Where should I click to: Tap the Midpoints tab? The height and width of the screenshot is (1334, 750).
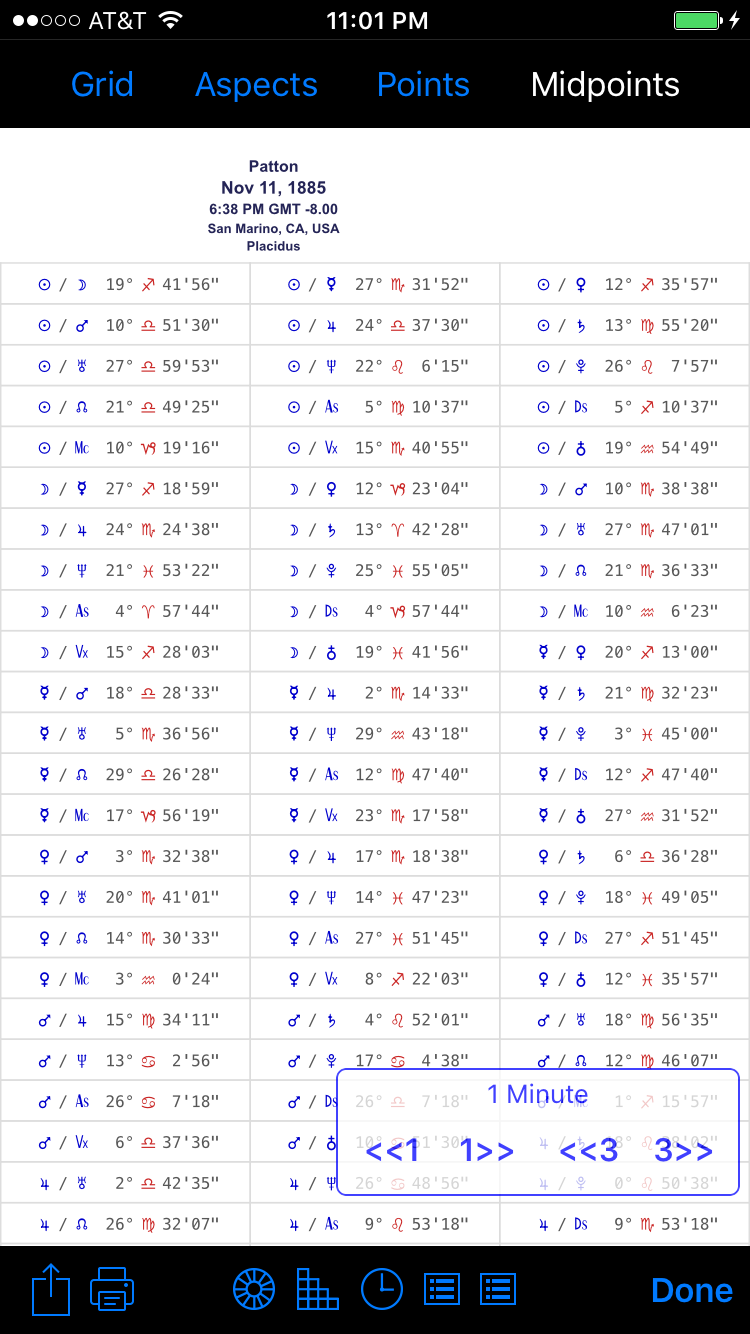[605, 85]
